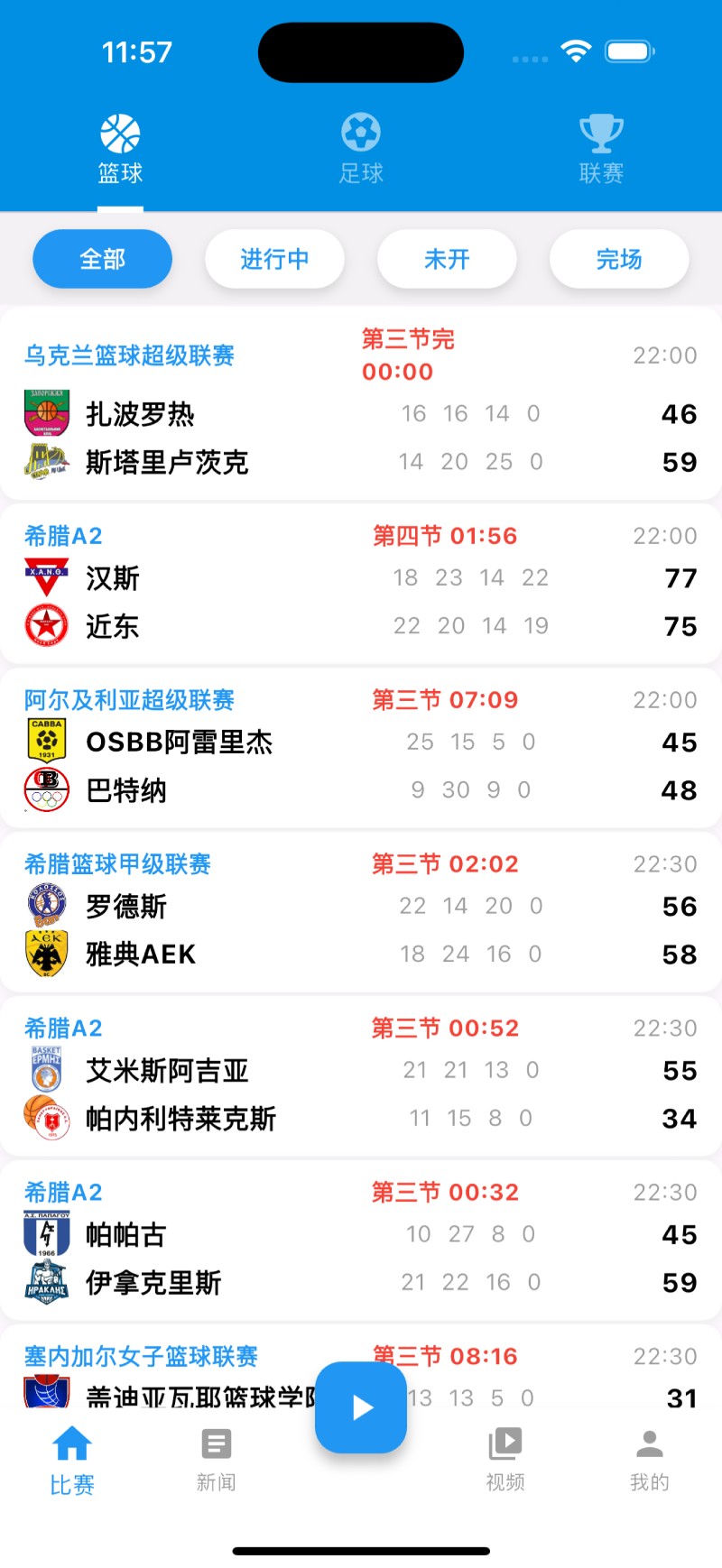Select the 全部 filter chip
The image size is (722, 1568).
click(102, 260)
